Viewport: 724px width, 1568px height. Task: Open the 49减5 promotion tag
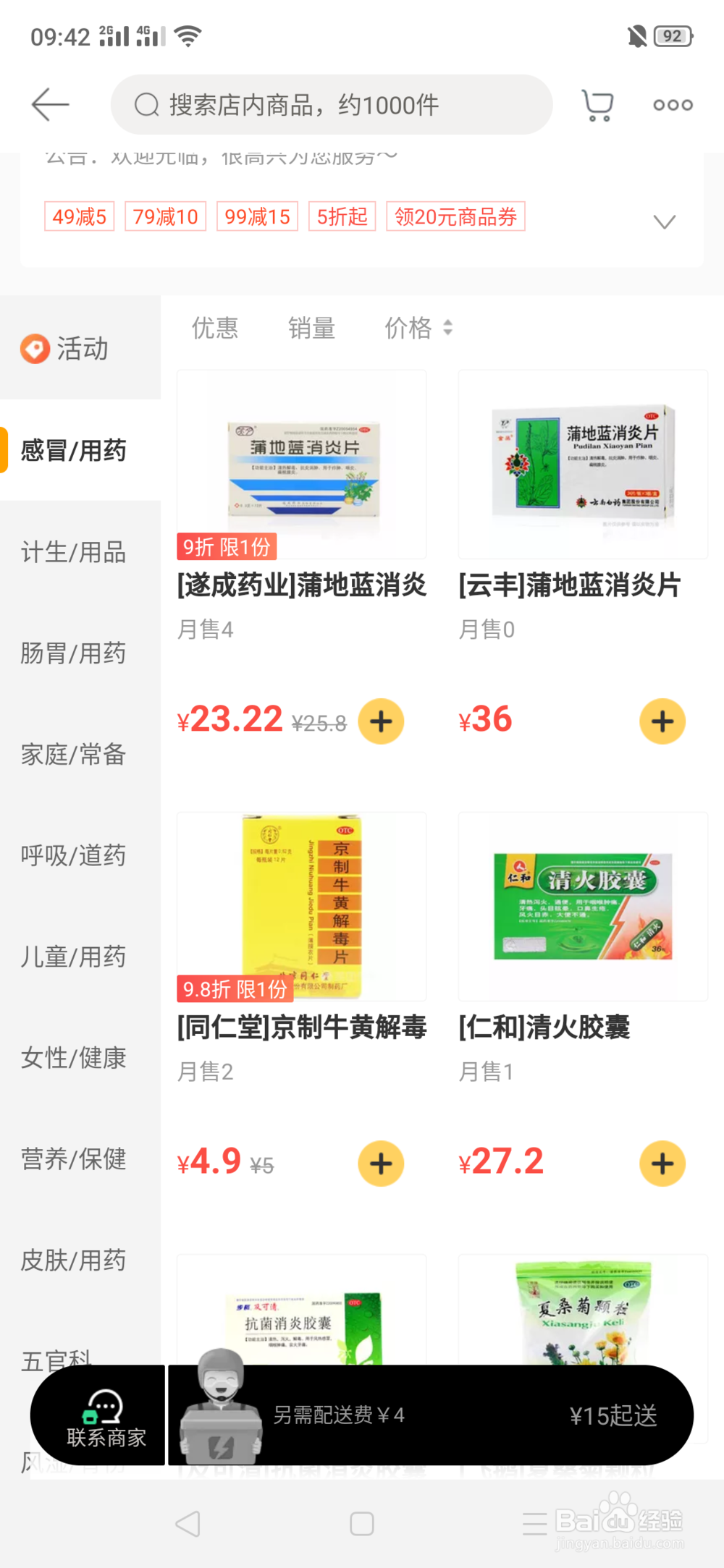pyautogui.click(x=78, y=216)
